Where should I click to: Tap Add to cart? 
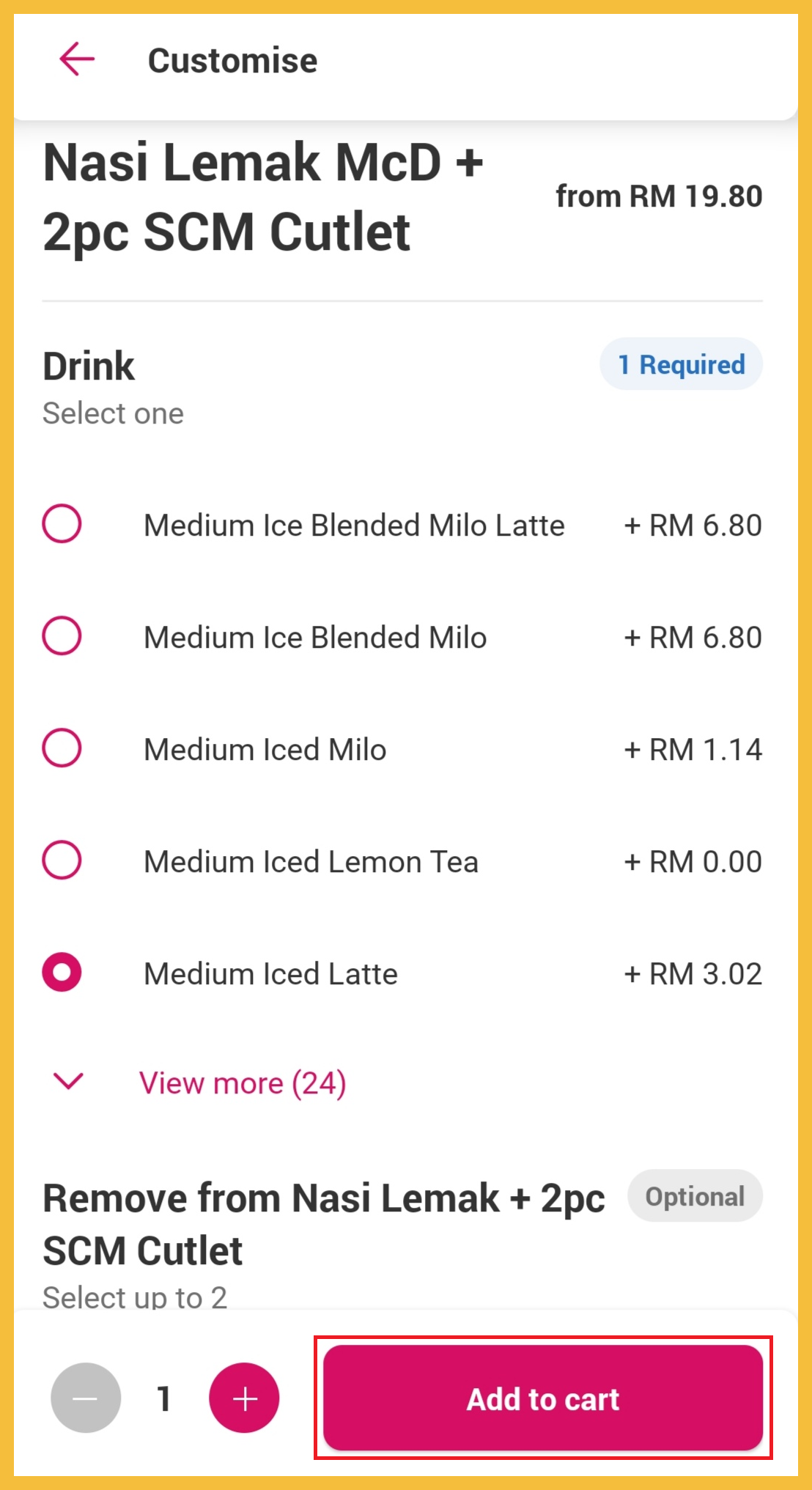pyautogui.click(x=543, y=1398)
